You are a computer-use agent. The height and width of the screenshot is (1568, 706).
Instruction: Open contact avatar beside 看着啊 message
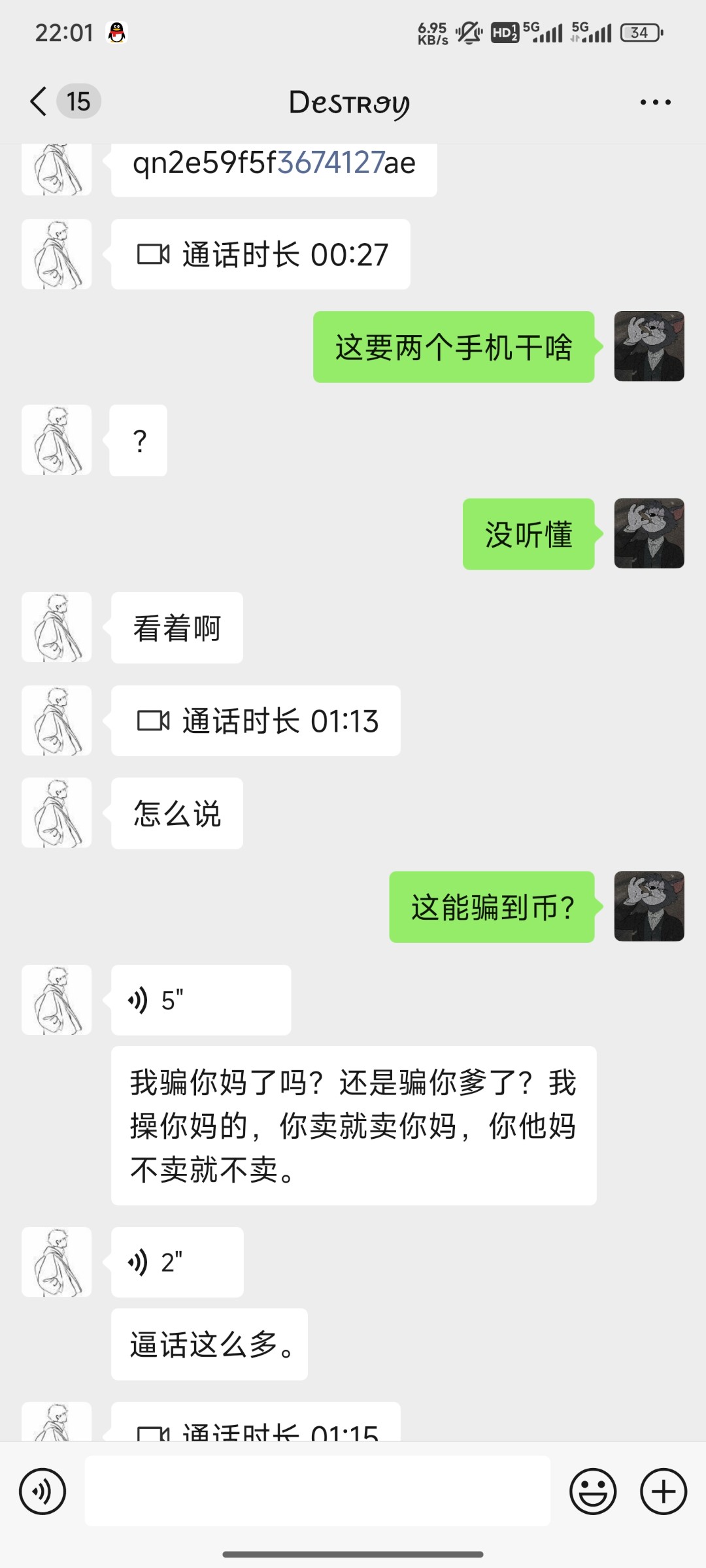(x=57, y=627)
